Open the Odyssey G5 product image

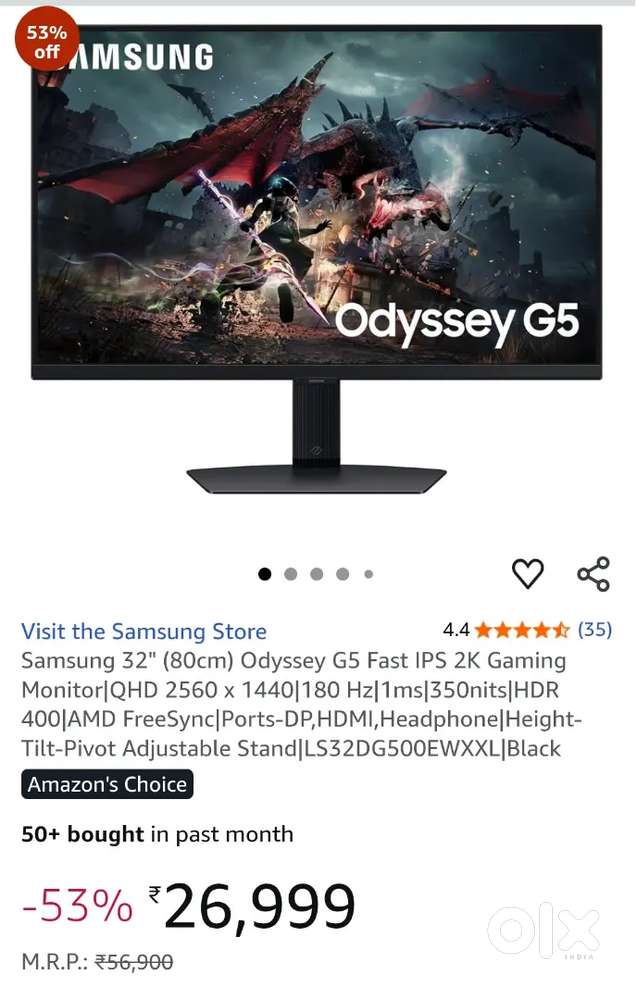tap(317, 260)
